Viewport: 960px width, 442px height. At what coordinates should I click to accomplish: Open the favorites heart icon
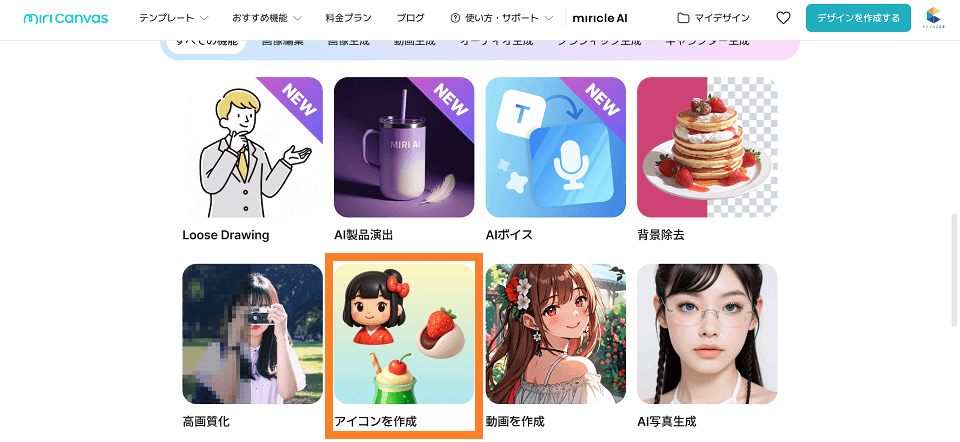[783, 18]
